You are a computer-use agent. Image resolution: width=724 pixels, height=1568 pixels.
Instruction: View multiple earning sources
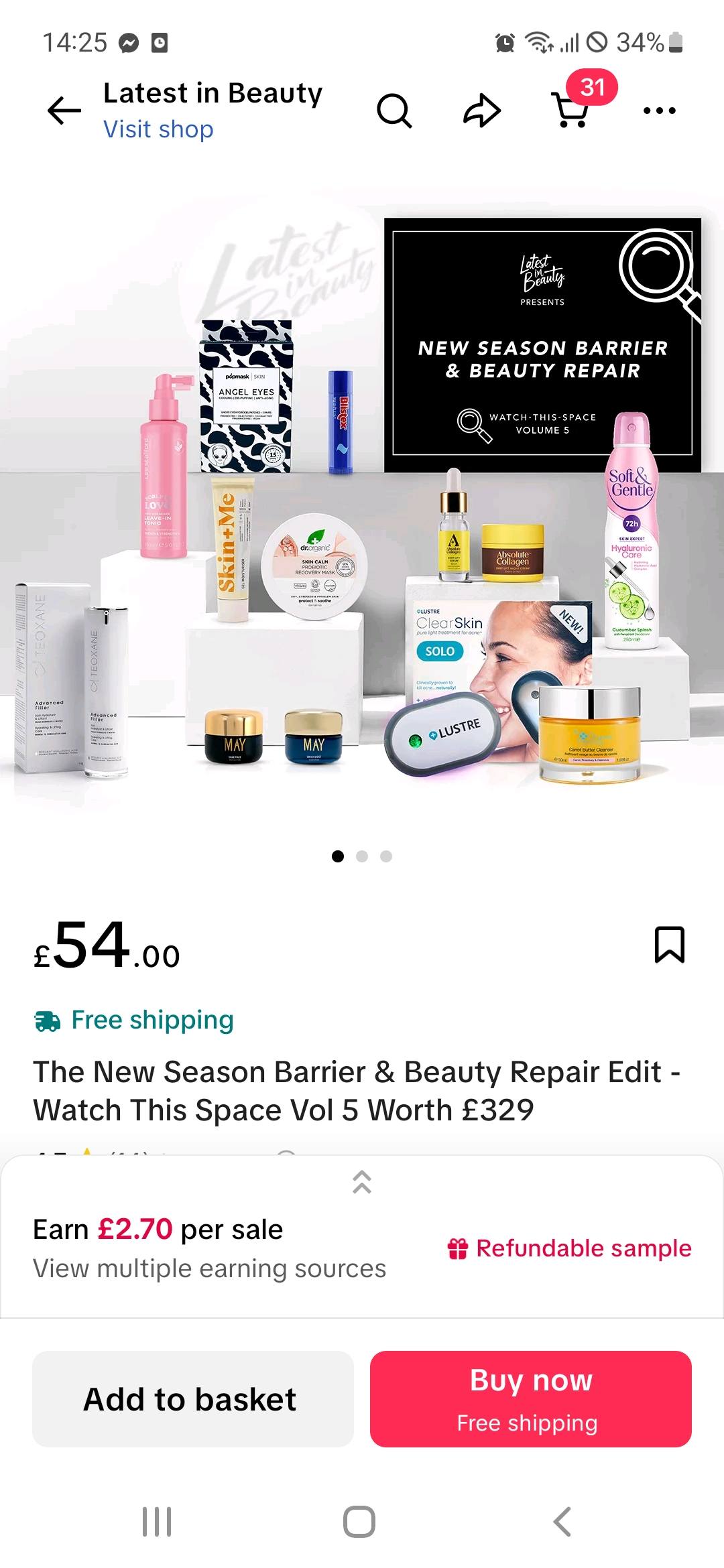point(210,1268)
